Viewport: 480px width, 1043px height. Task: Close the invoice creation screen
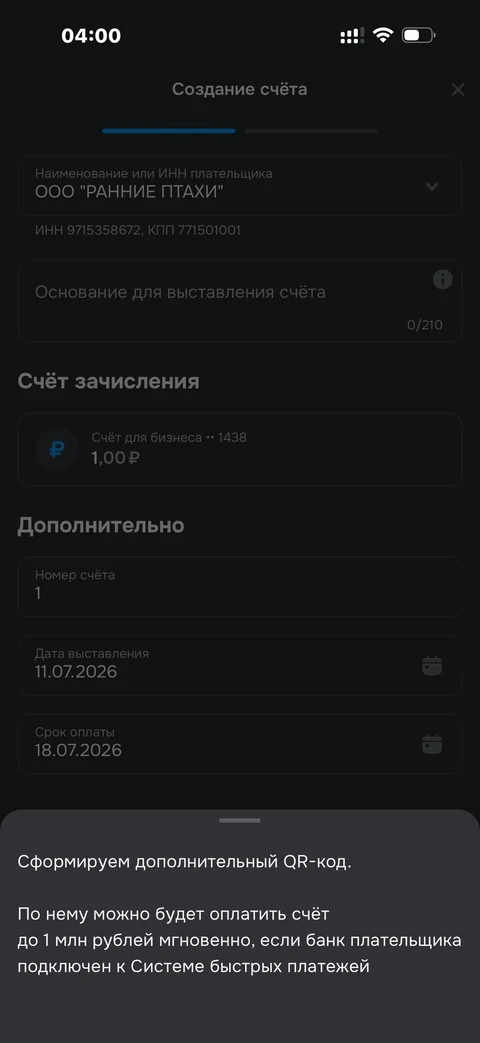click(x=458, y=90)
